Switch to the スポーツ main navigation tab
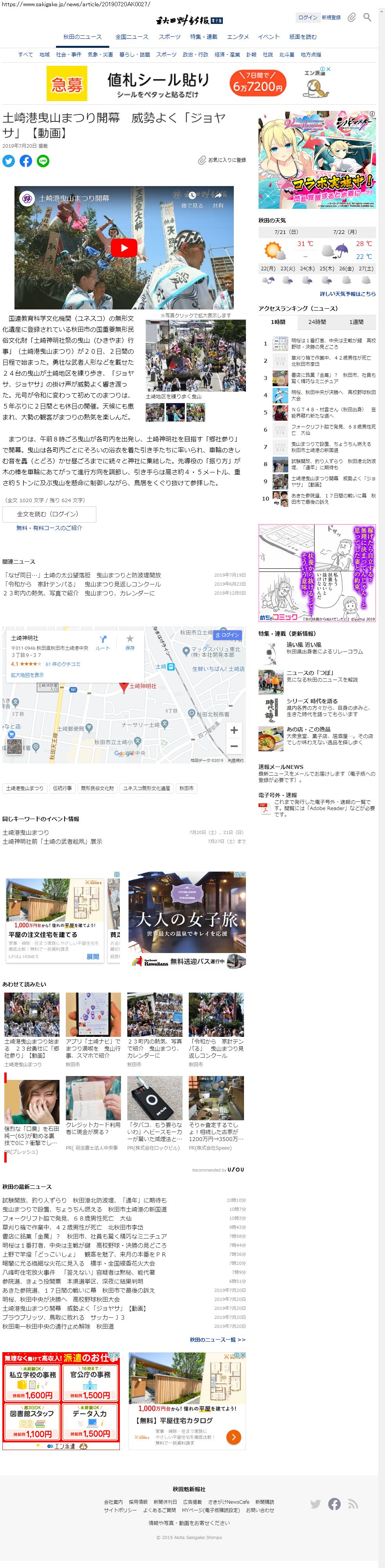Screen dimensions: 385x1568 pyautogui.click(x=170, y=37)
